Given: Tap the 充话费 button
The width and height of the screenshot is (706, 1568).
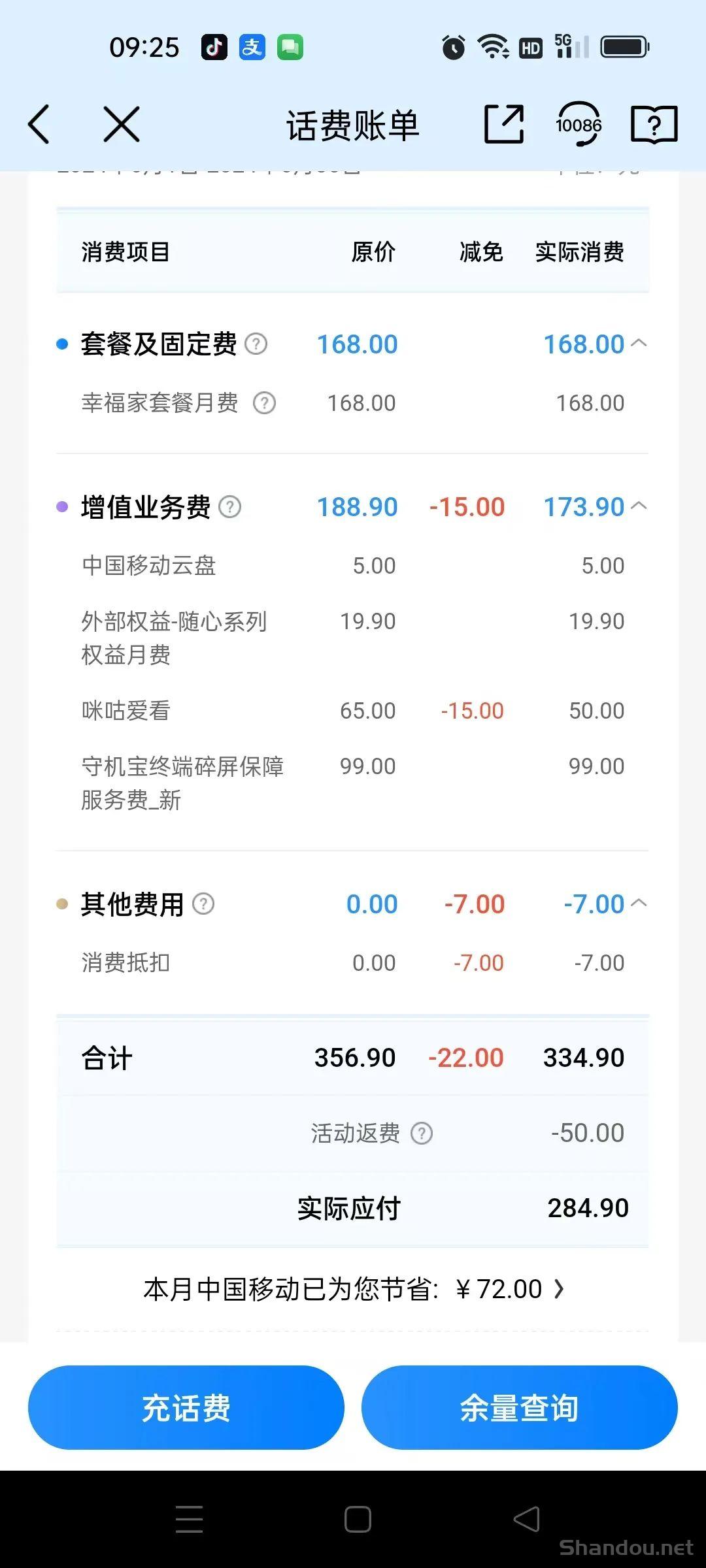Looking at the screenshot, I should (x=186, y=1408).
